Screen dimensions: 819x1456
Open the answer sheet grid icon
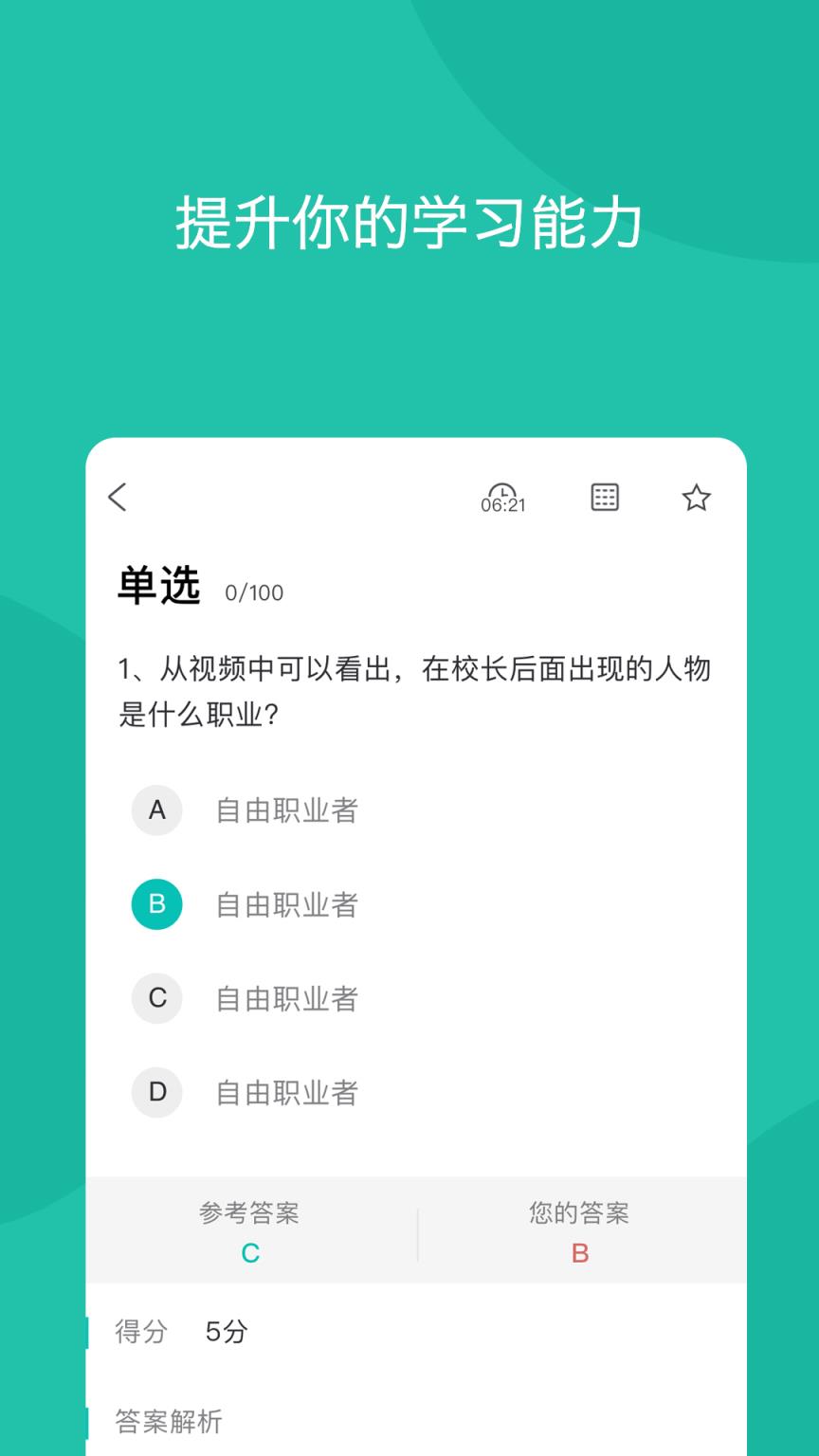pos(605,497)
